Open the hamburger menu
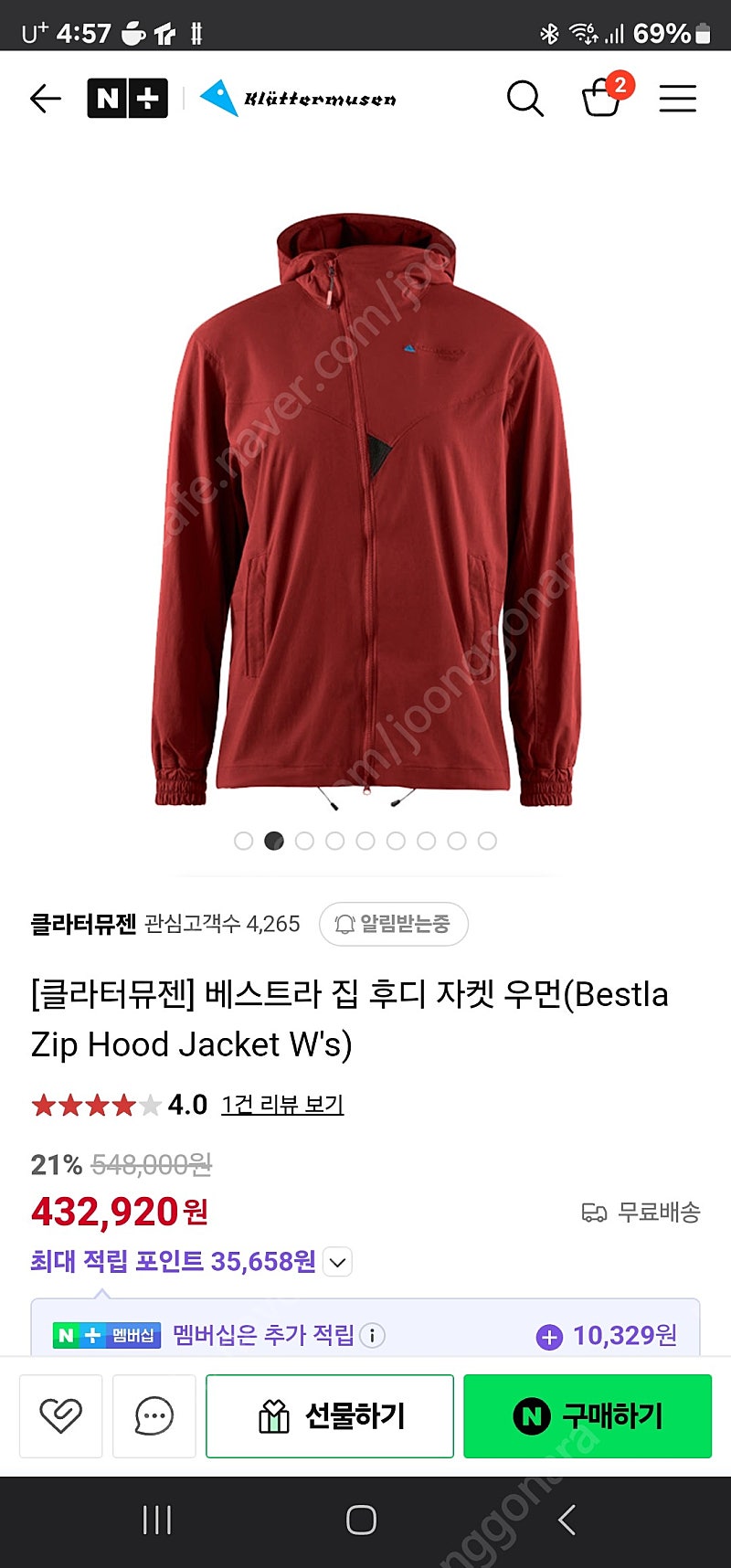The width and height of the screenshot is (731, 1568). [x=678, y=99]
